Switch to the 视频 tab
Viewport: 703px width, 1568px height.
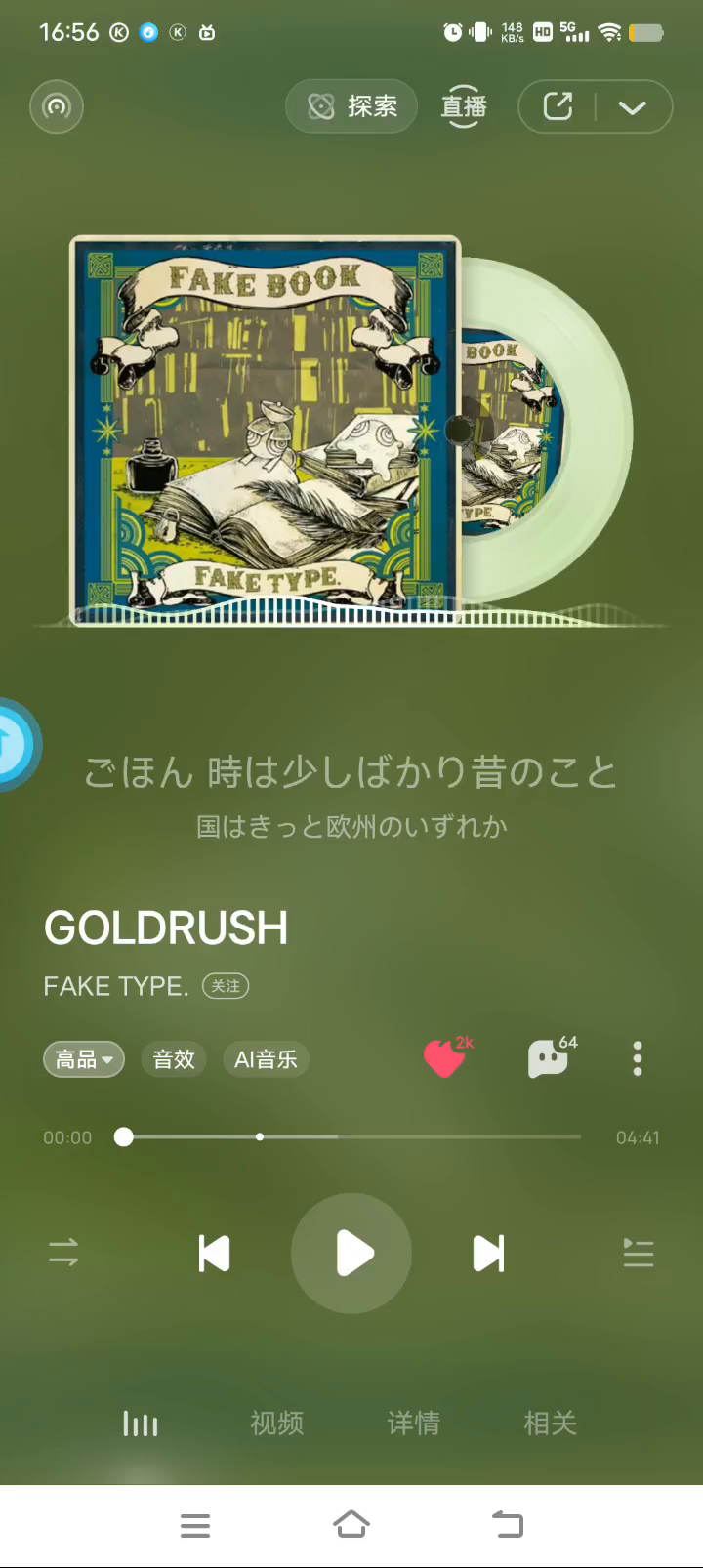(277, 1424)
